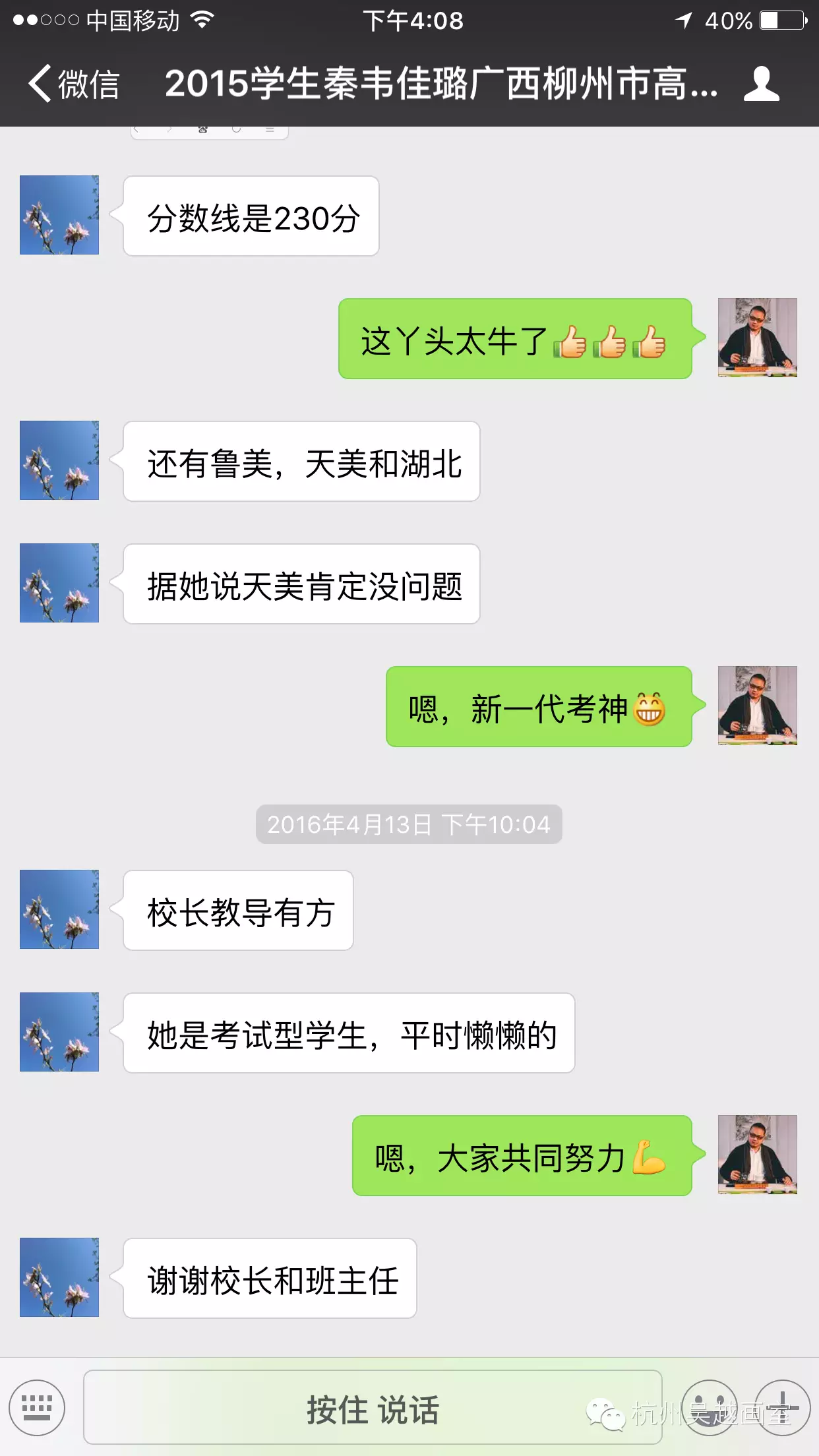819x1456 pixels.
Task: Open chat details via the person icon
Action: (762, 84)
